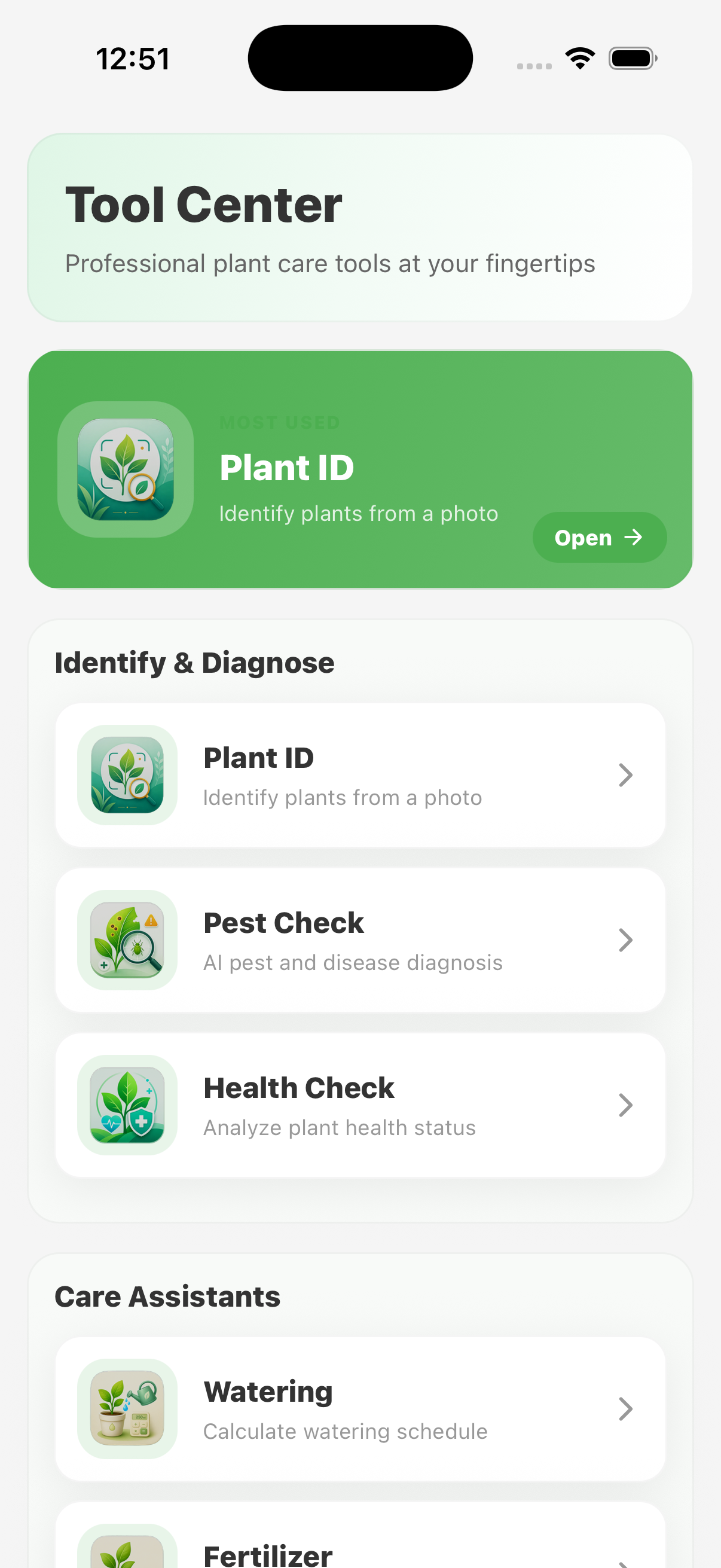The image size is (721, 1568).
Task: Select the Fertilizer tool
Action: point(360,1536)
